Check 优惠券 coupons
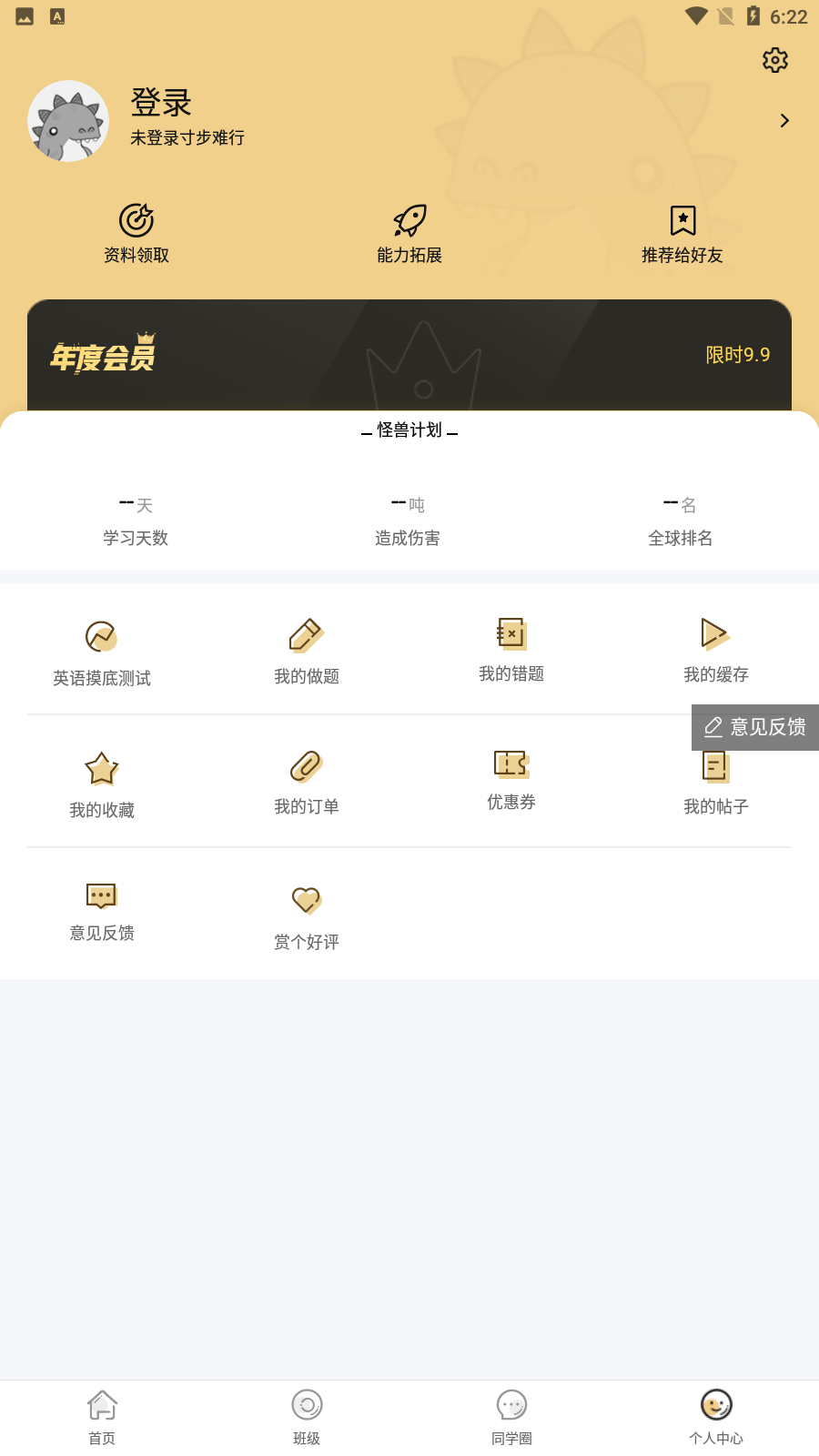Viewport: 819px width, 1456px height. click(511, 779)
